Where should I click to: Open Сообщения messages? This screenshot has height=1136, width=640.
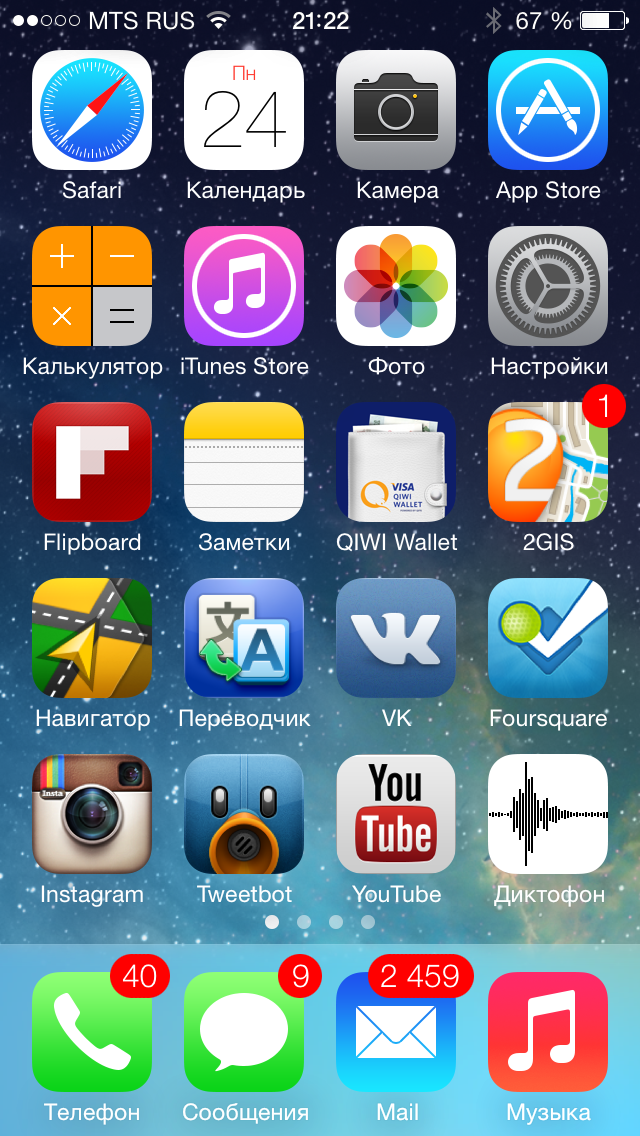tap(244, 1032)
